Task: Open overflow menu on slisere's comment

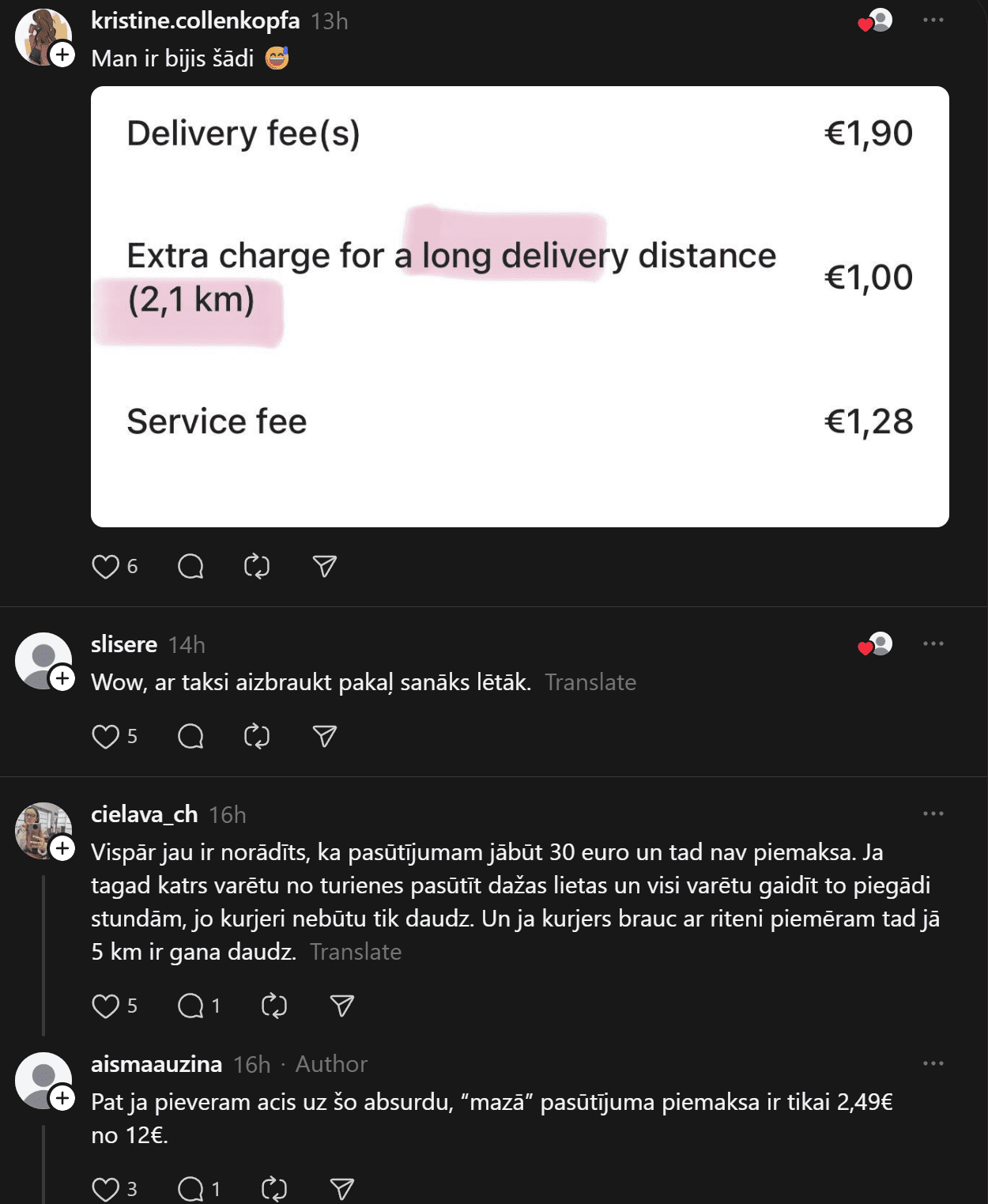Action: [x=933, y=644]
